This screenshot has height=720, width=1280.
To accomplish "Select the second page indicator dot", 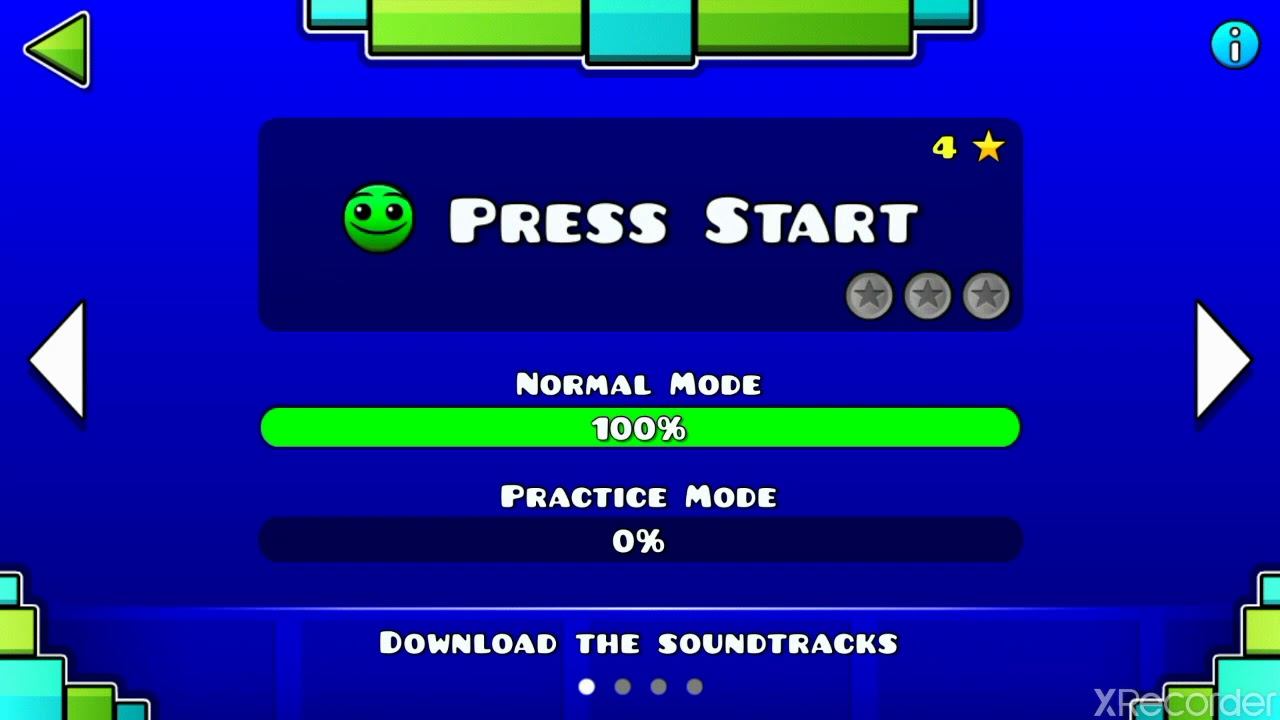I will coord(622,687).
